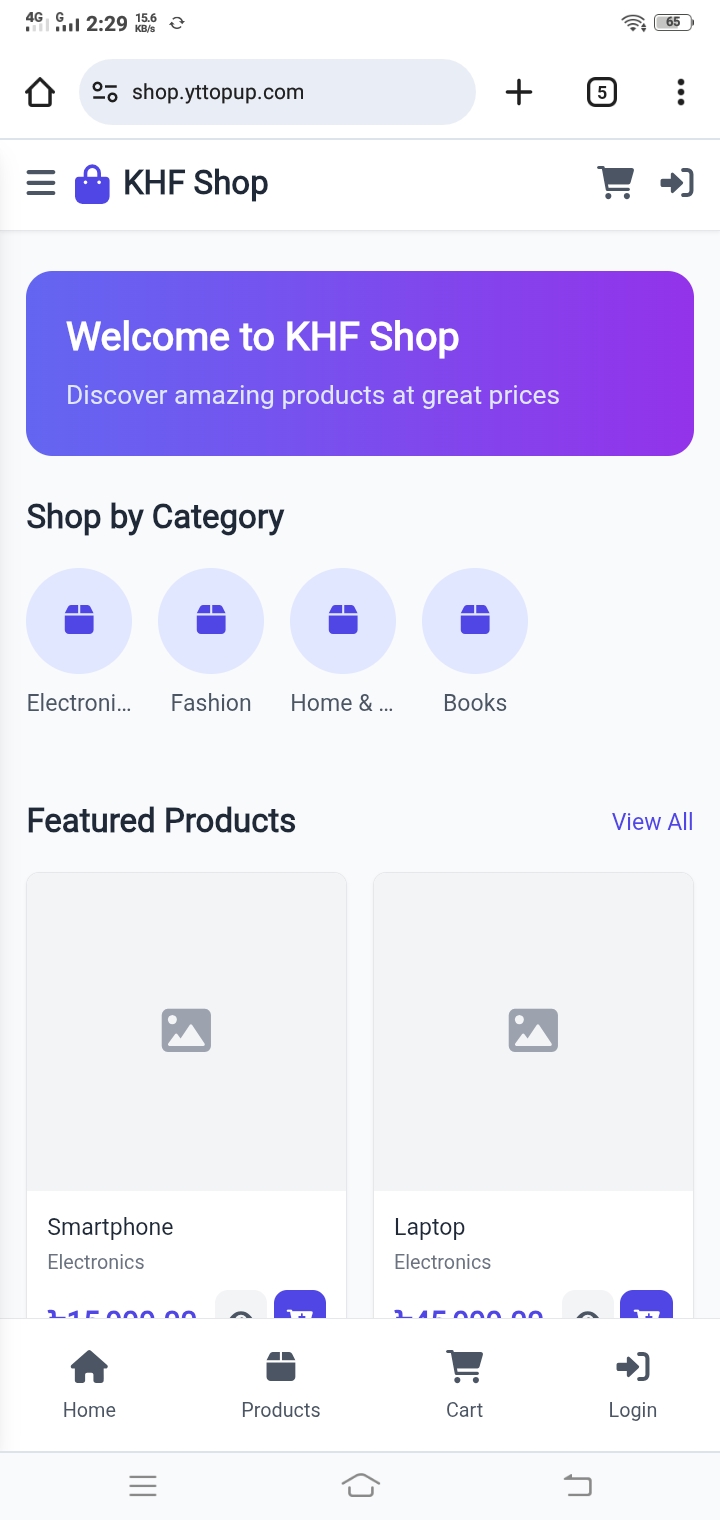Browse the Electronics category
Viewport: 720px width, 1520px height.
tap(79, 641)
